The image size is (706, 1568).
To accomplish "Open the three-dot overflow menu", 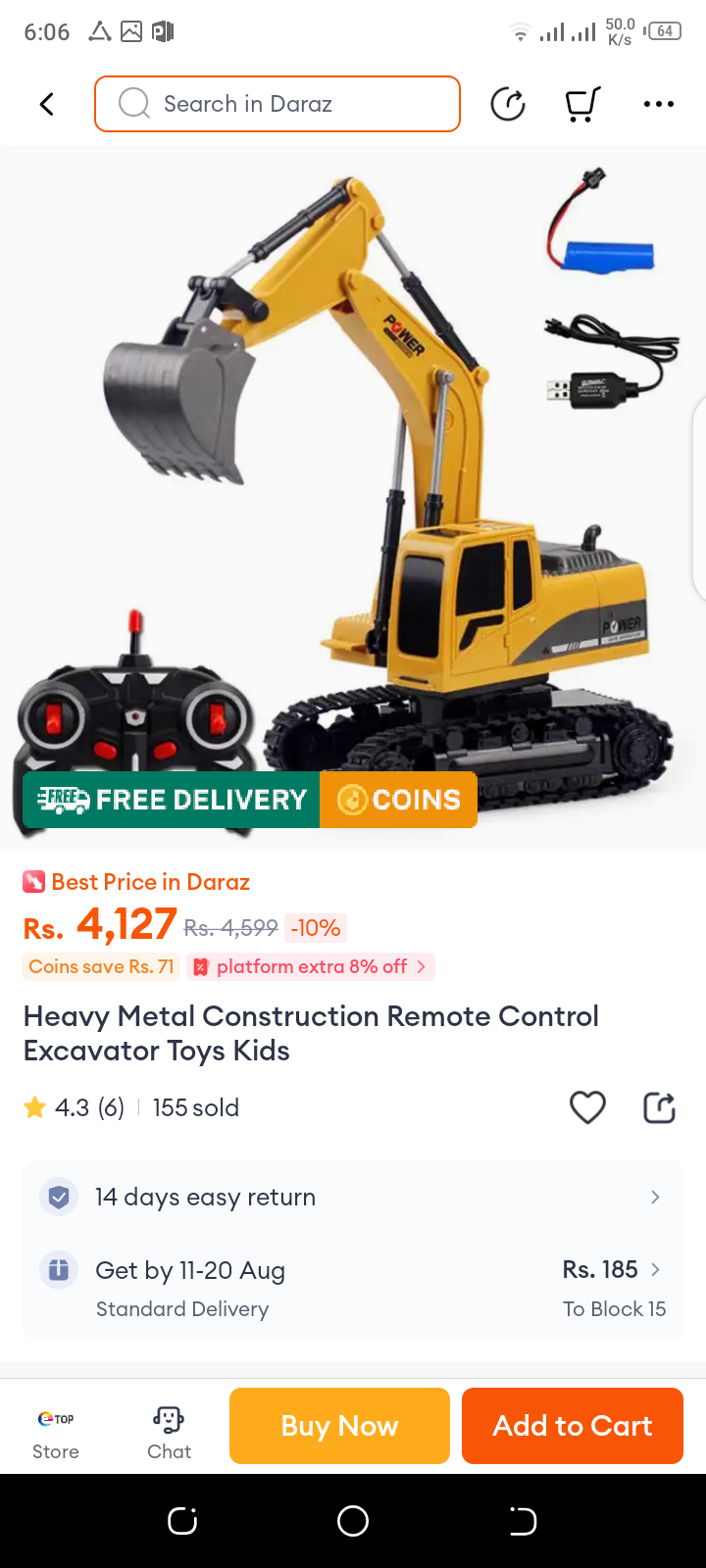I will (x=658, y=104).
